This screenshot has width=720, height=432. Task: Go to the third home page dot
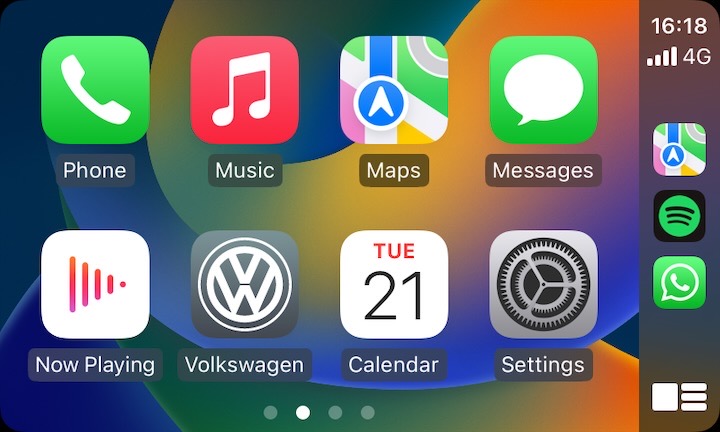coord(335,412)
